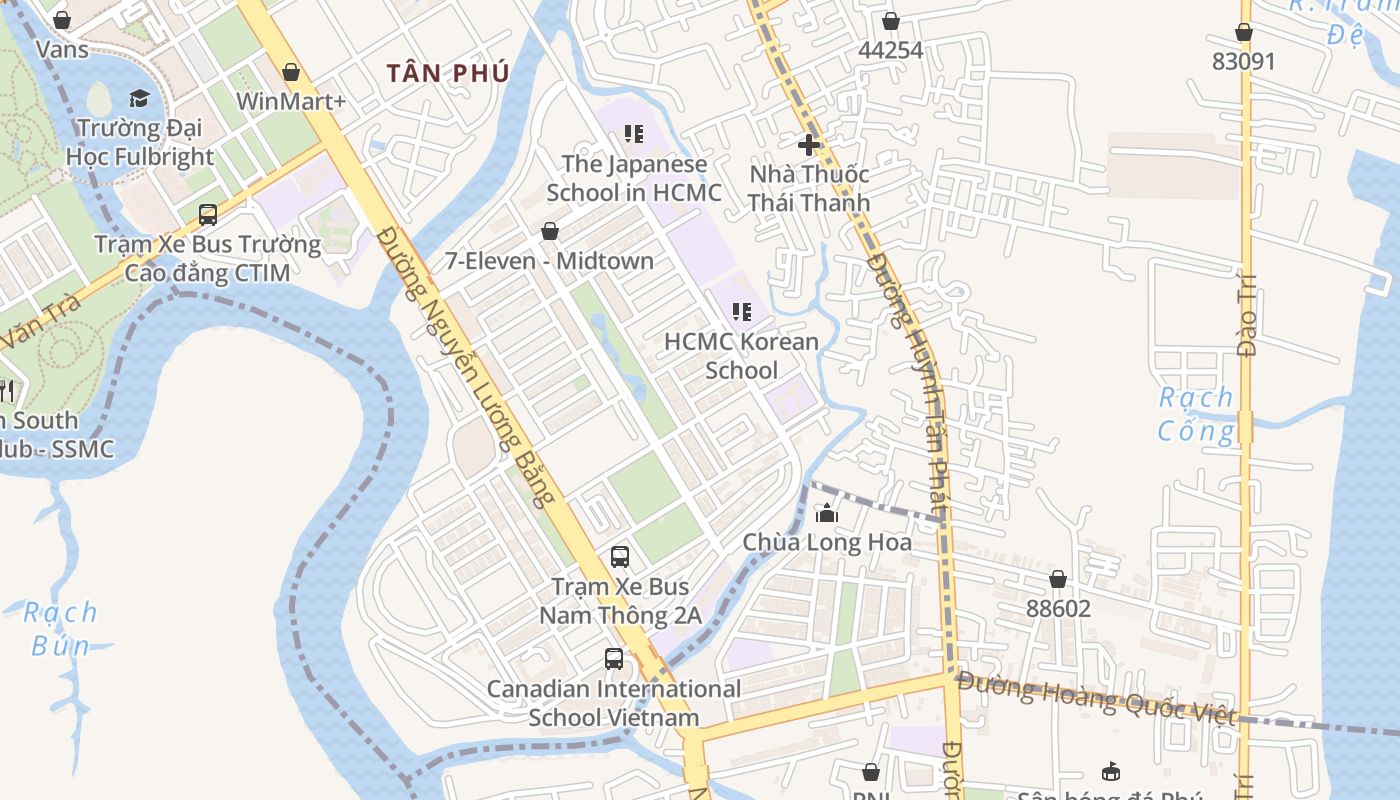1400x800 pixels.
Task: Select shop marker labeled 44254
Action: (x=891, y=21)
